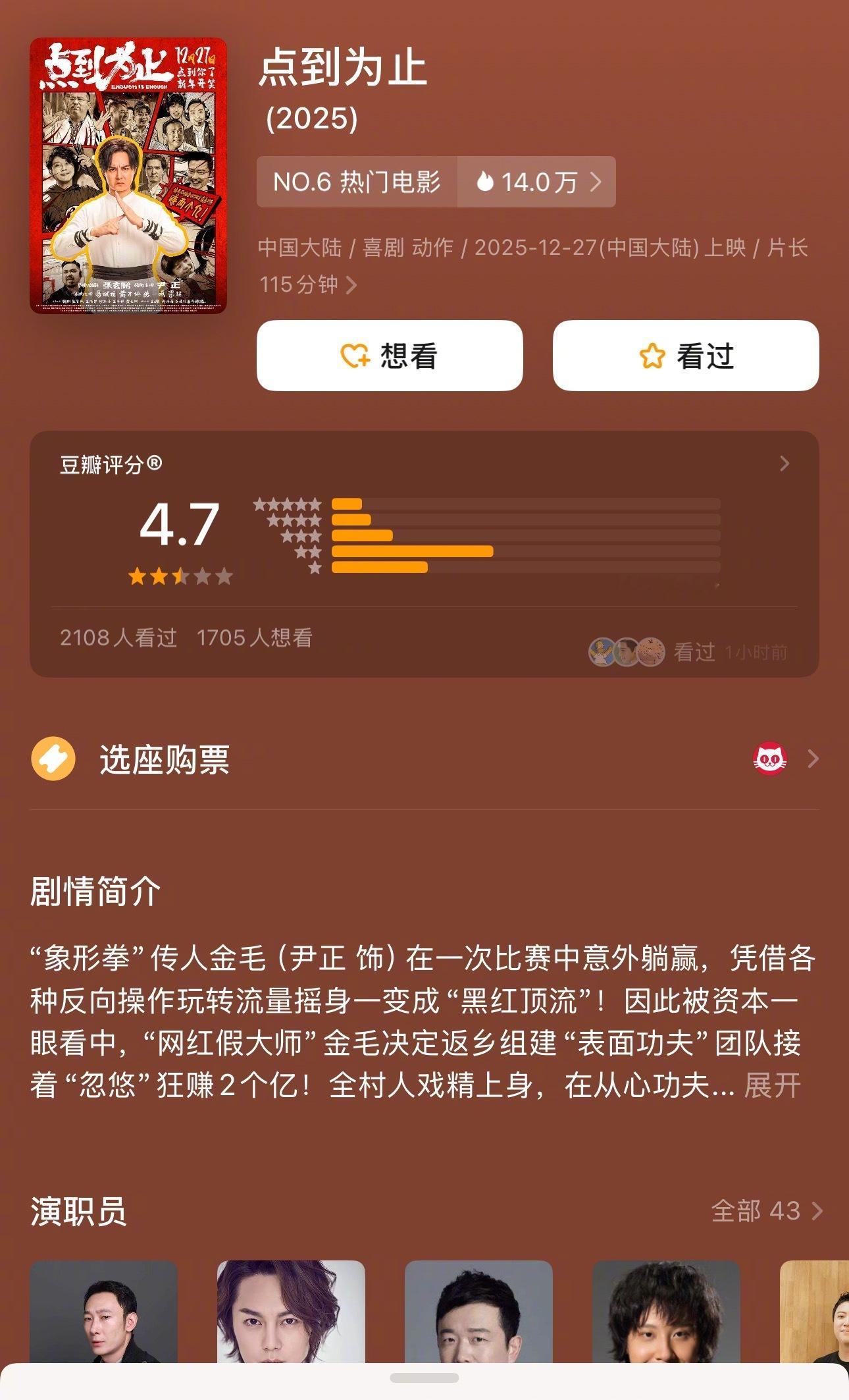Expand movie details via arrow after 片长 115分钟
Screen dimensions: 849x1400
pyautogui.click(x=353, y=284)
